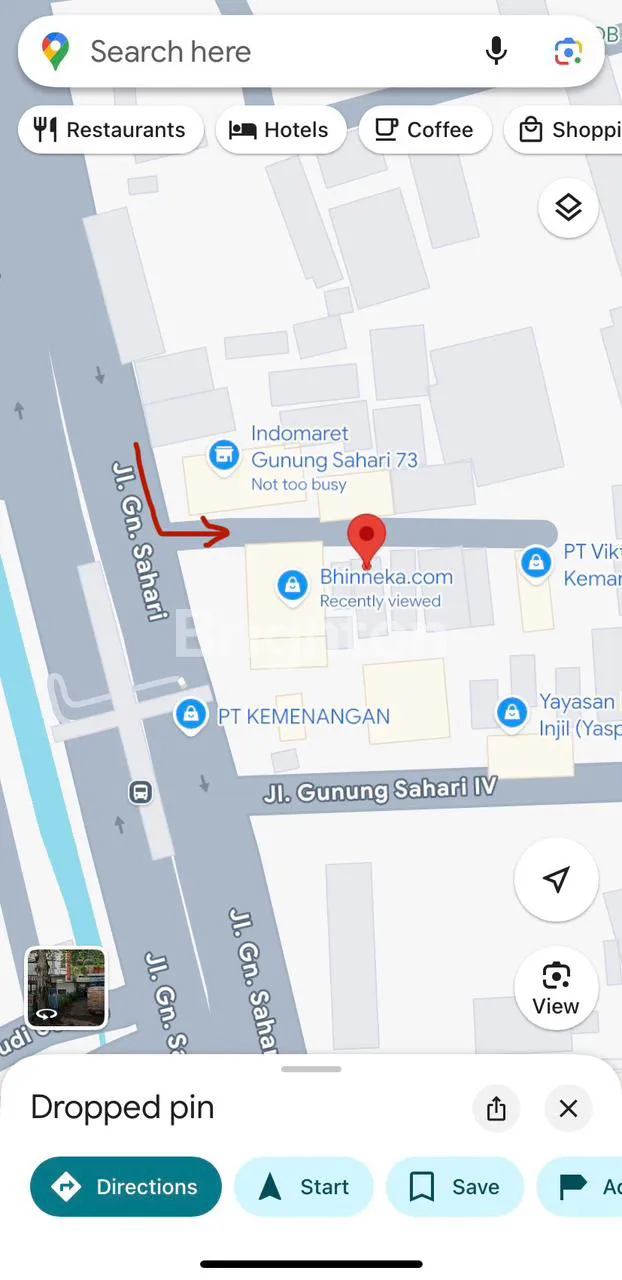622x1280 pixels.
Task: Filter the map by Hotels
Action: [x=280, y=130]
